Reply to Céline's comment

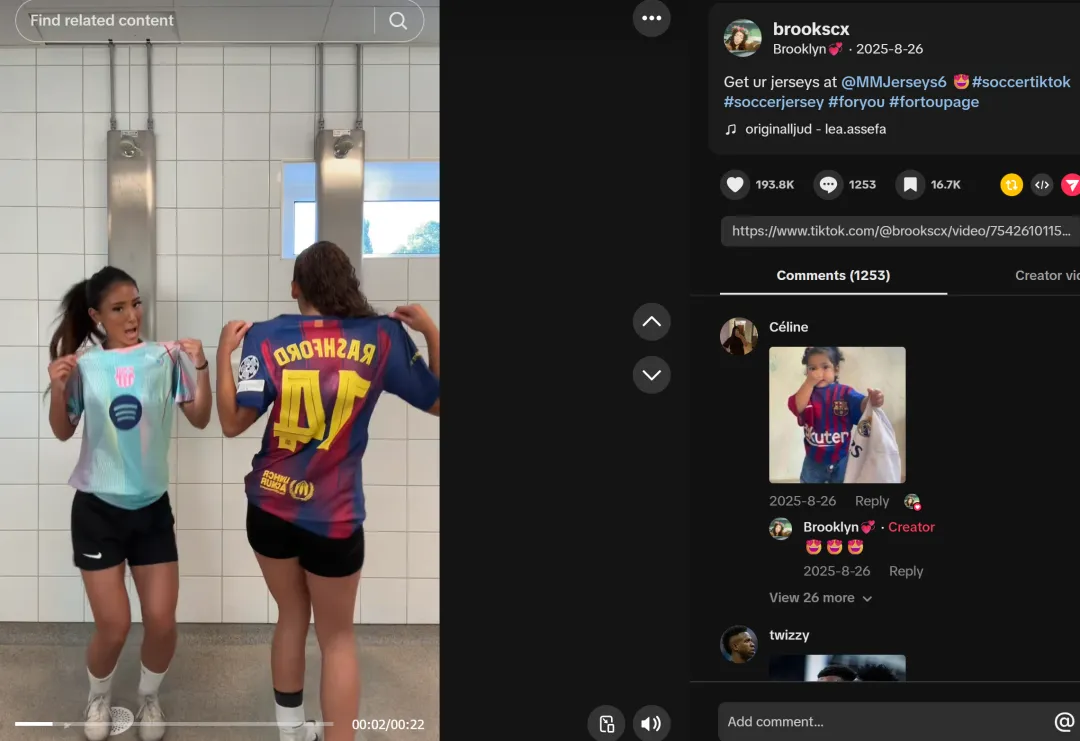tap(871, 501)
